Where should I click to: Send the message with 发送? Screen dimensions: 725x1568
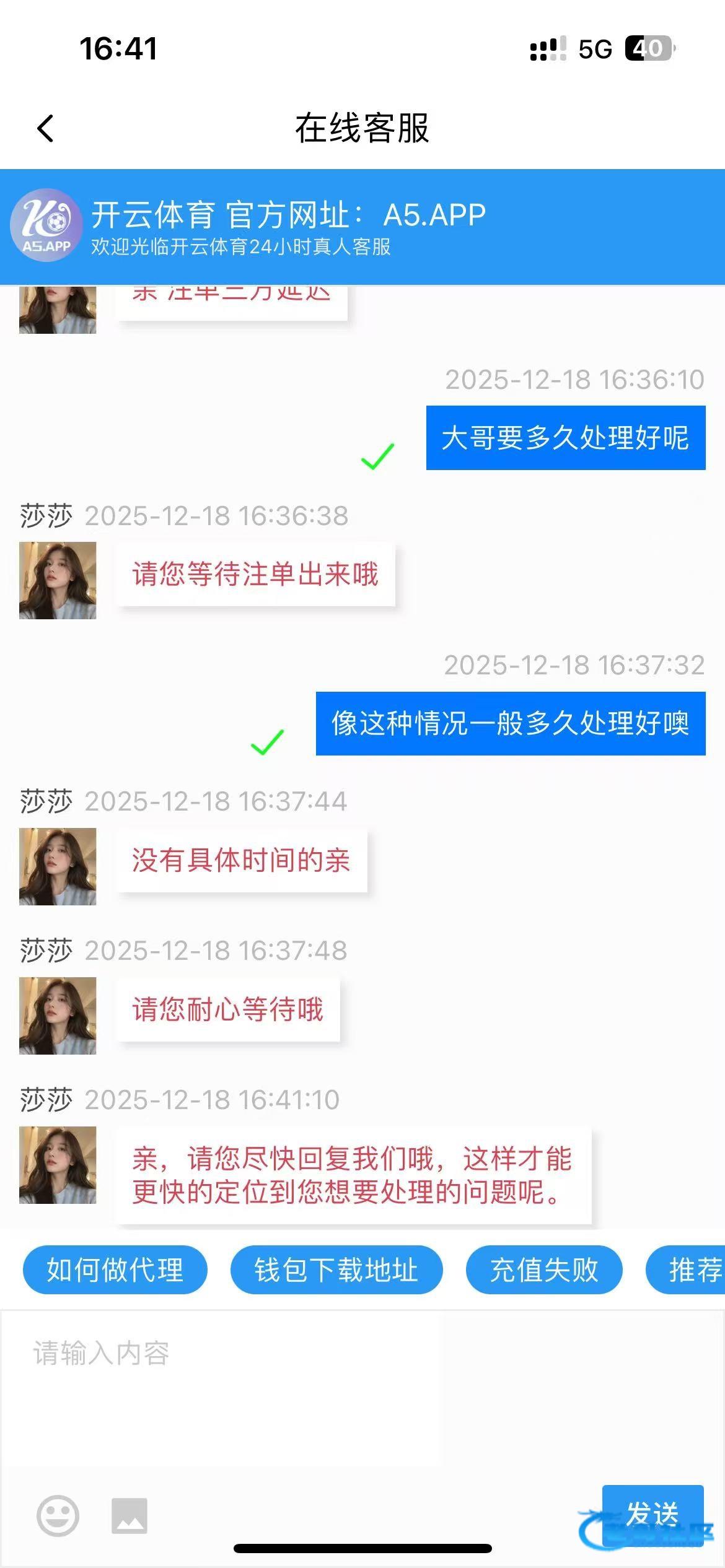652,1514
